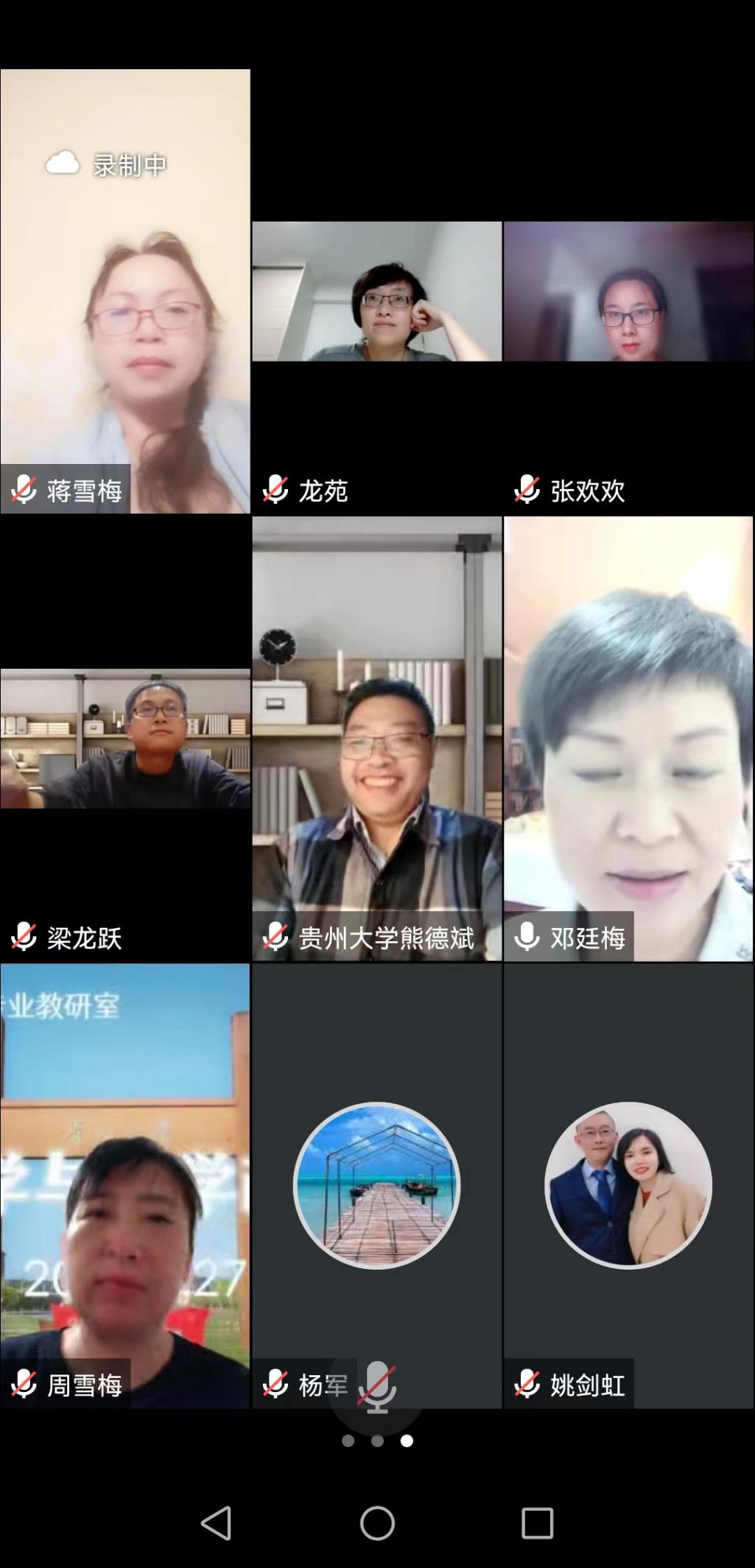The height and width of the screenshot is (1568, 755).
Task: Go to the home screen
Action: (x=377, y=1523)
